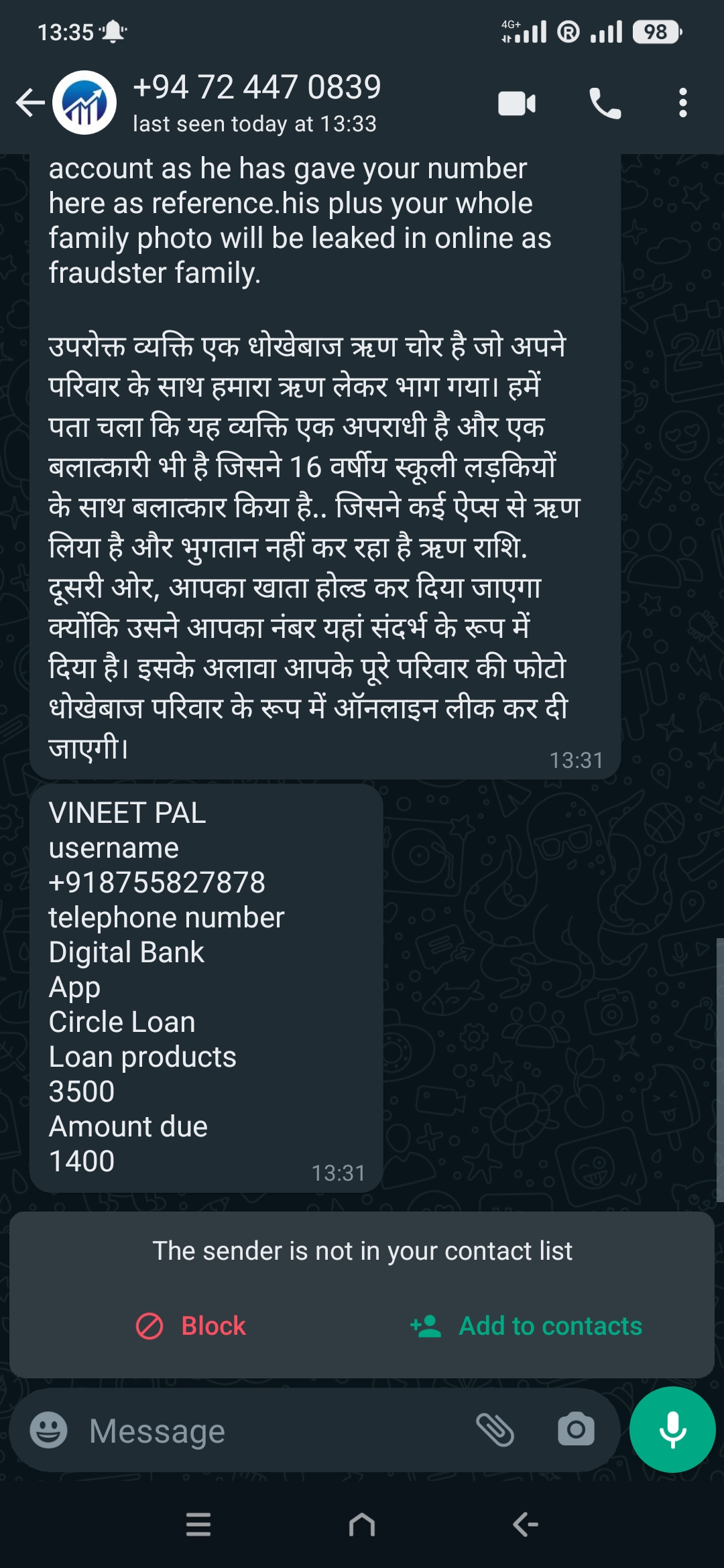Open the emoji picker
Image resolution: width=724 pixels, height=1568 pixels.
49,1431
